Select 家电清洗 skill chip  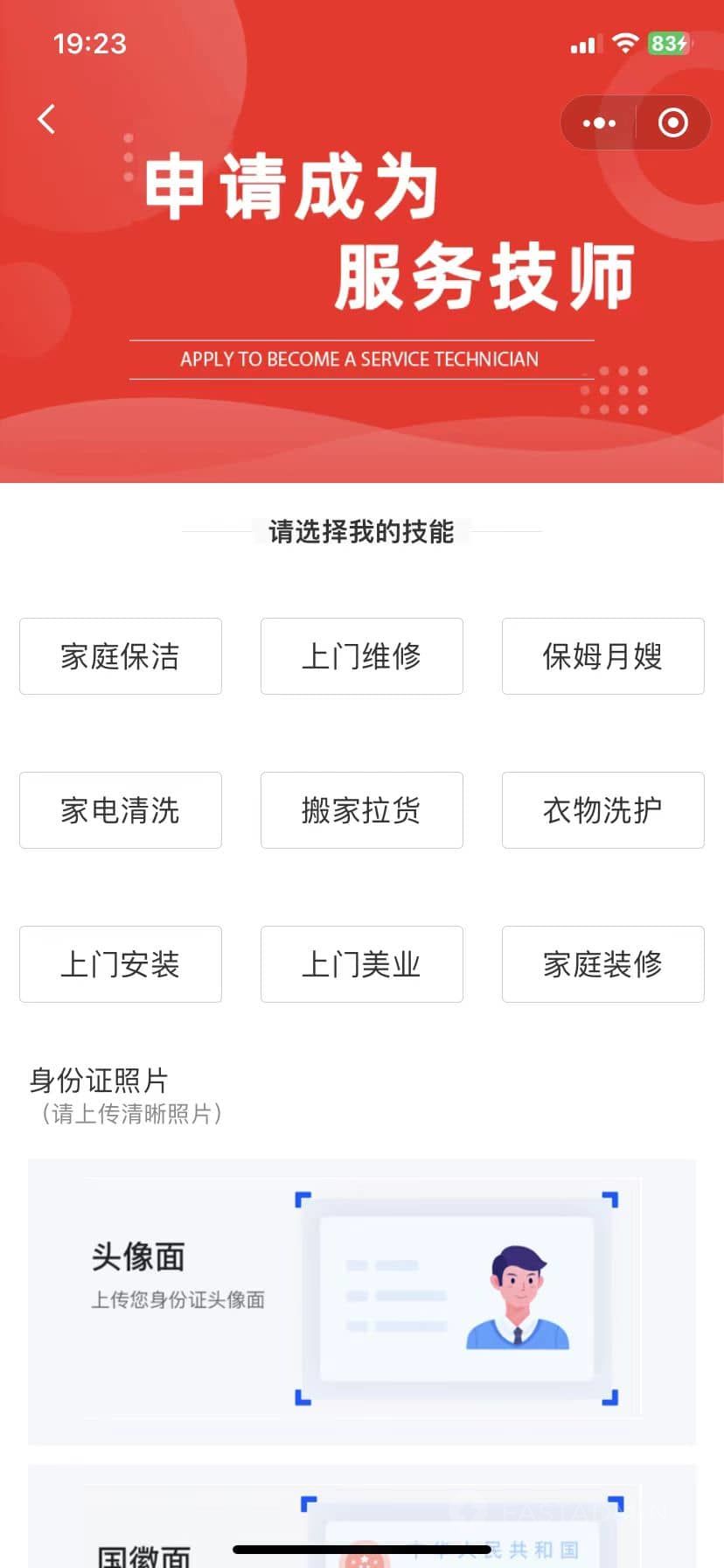click(121, 810)
